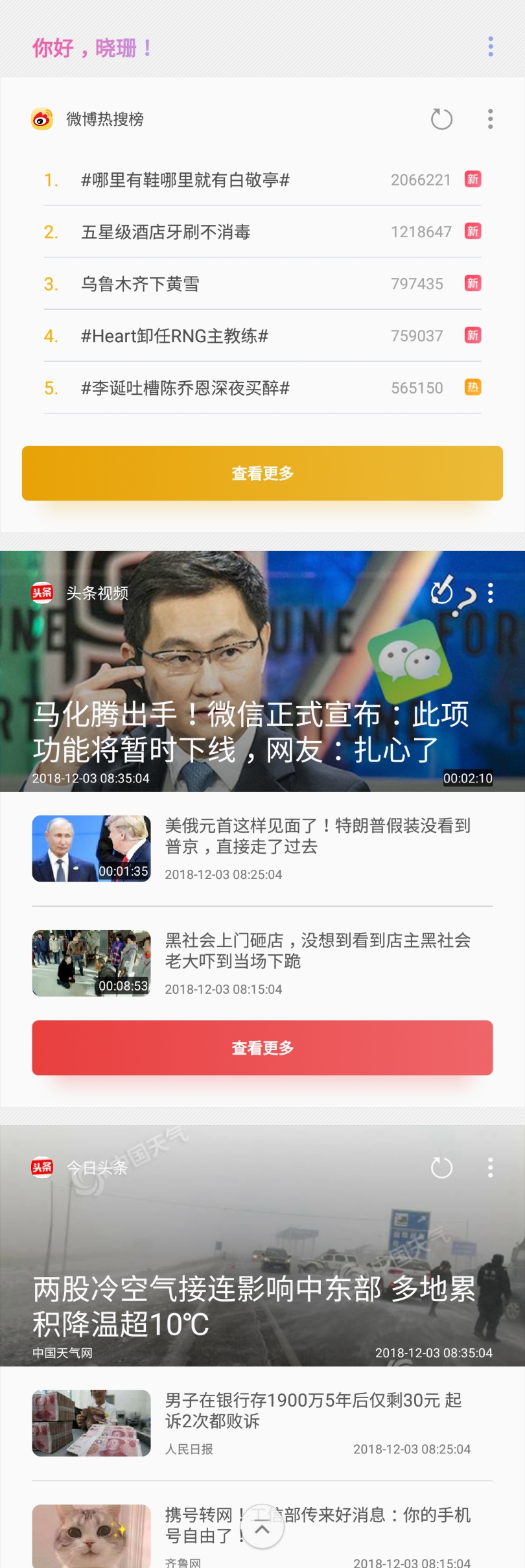Tap the yellow 查看更多 button under 微博热搜榜
Screen dimensions: 525x1568
point(262,473)
